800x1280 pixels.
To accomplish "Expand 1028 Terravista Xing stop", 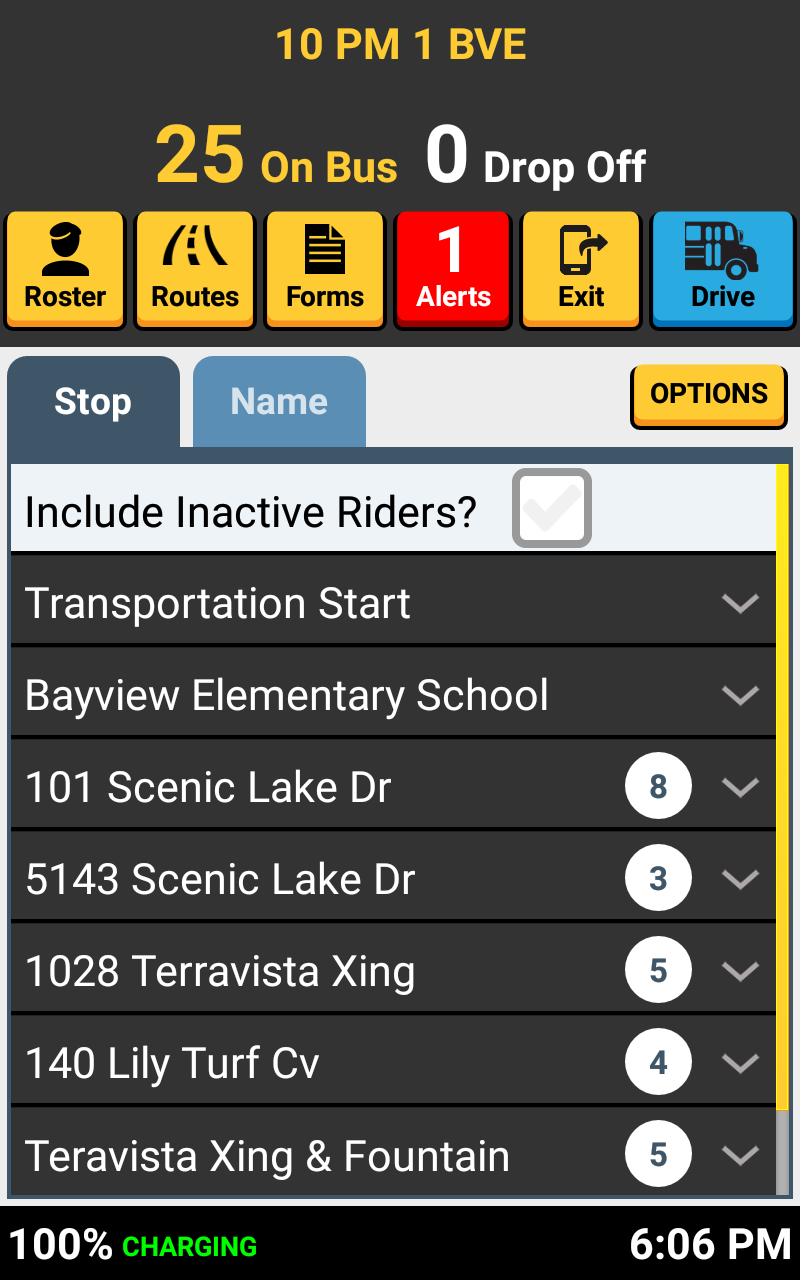I will click(x=740, y=971).
